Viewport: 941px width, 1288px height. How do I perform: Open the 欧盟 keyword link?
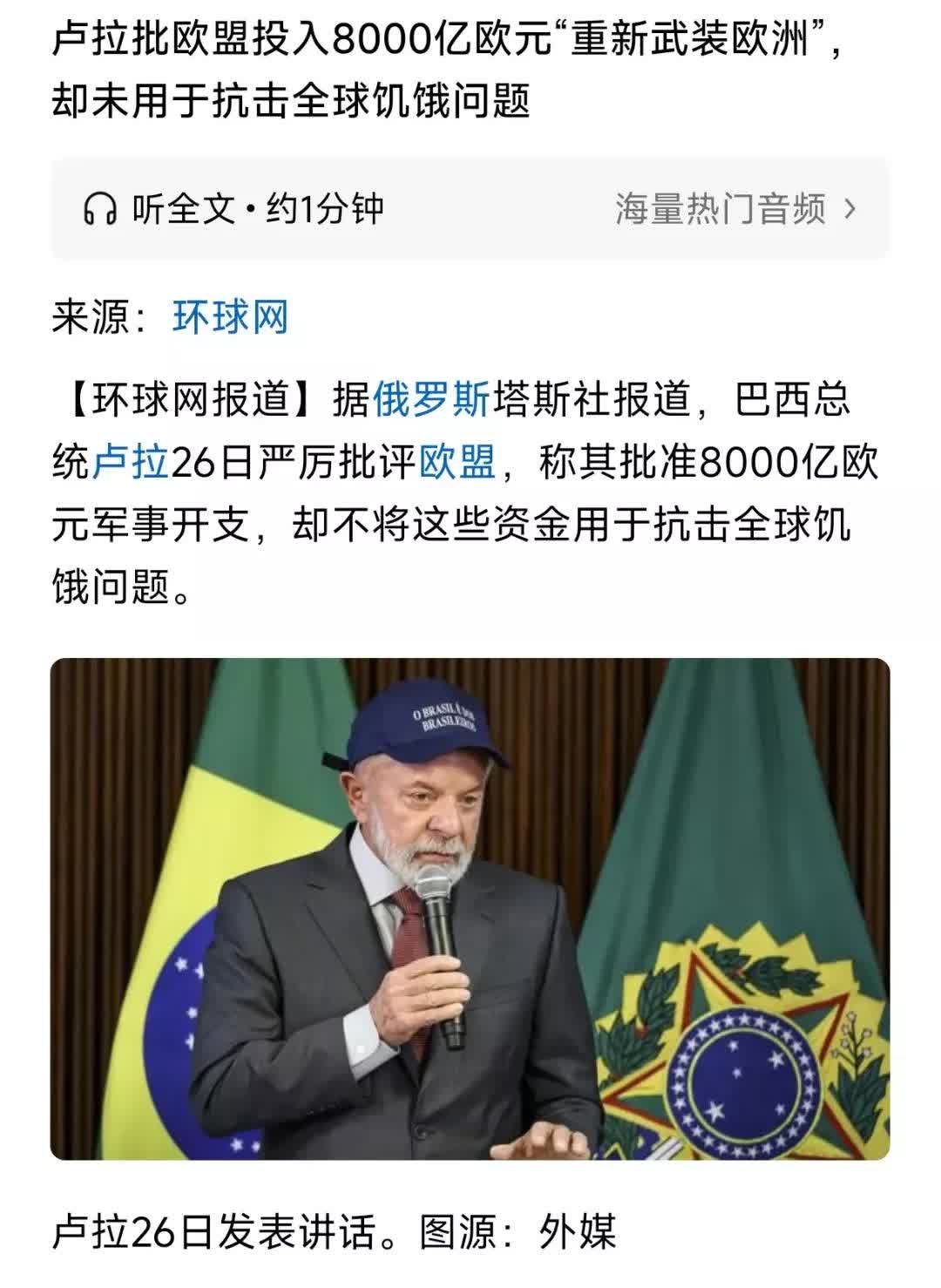coord(458,462)
